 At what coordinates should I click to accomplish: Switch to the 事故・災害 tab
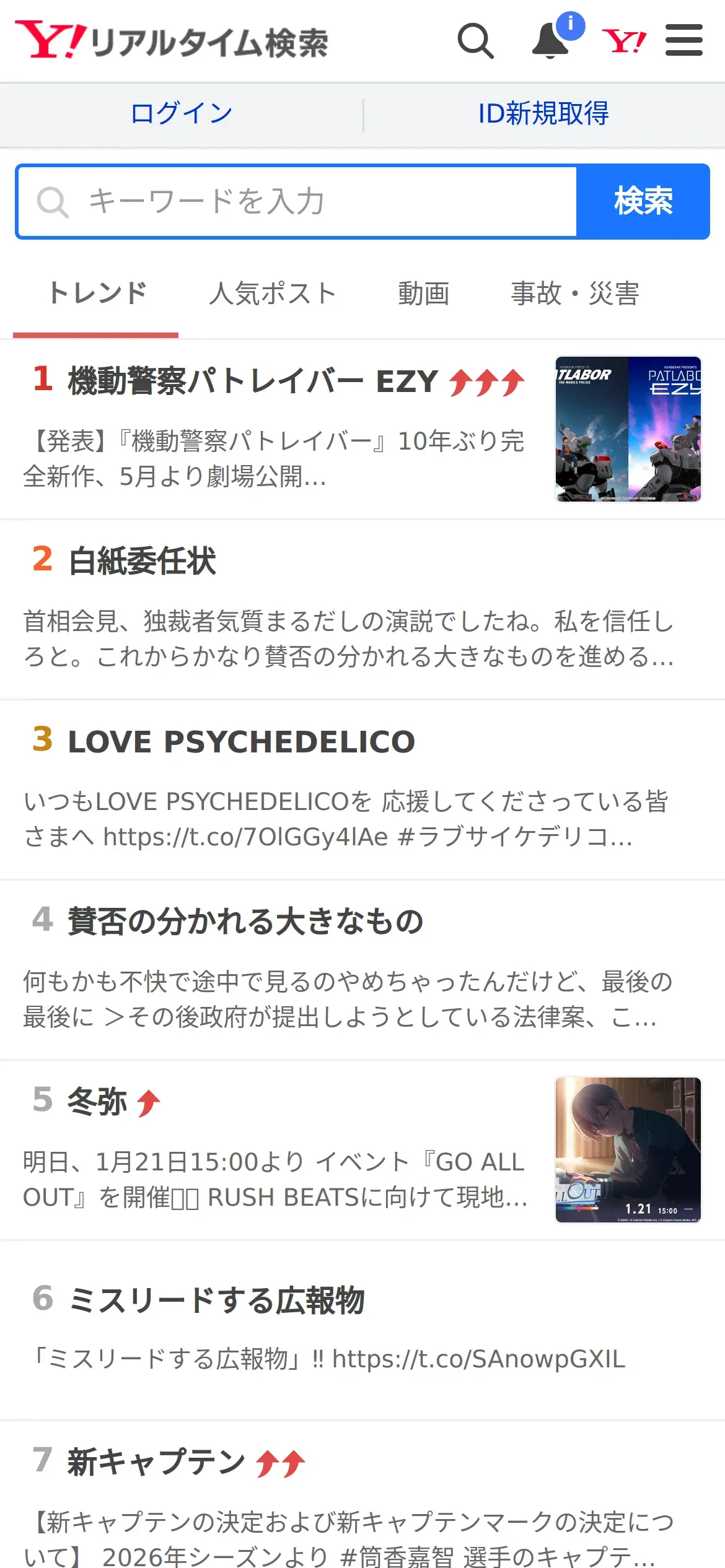[575, 294]
